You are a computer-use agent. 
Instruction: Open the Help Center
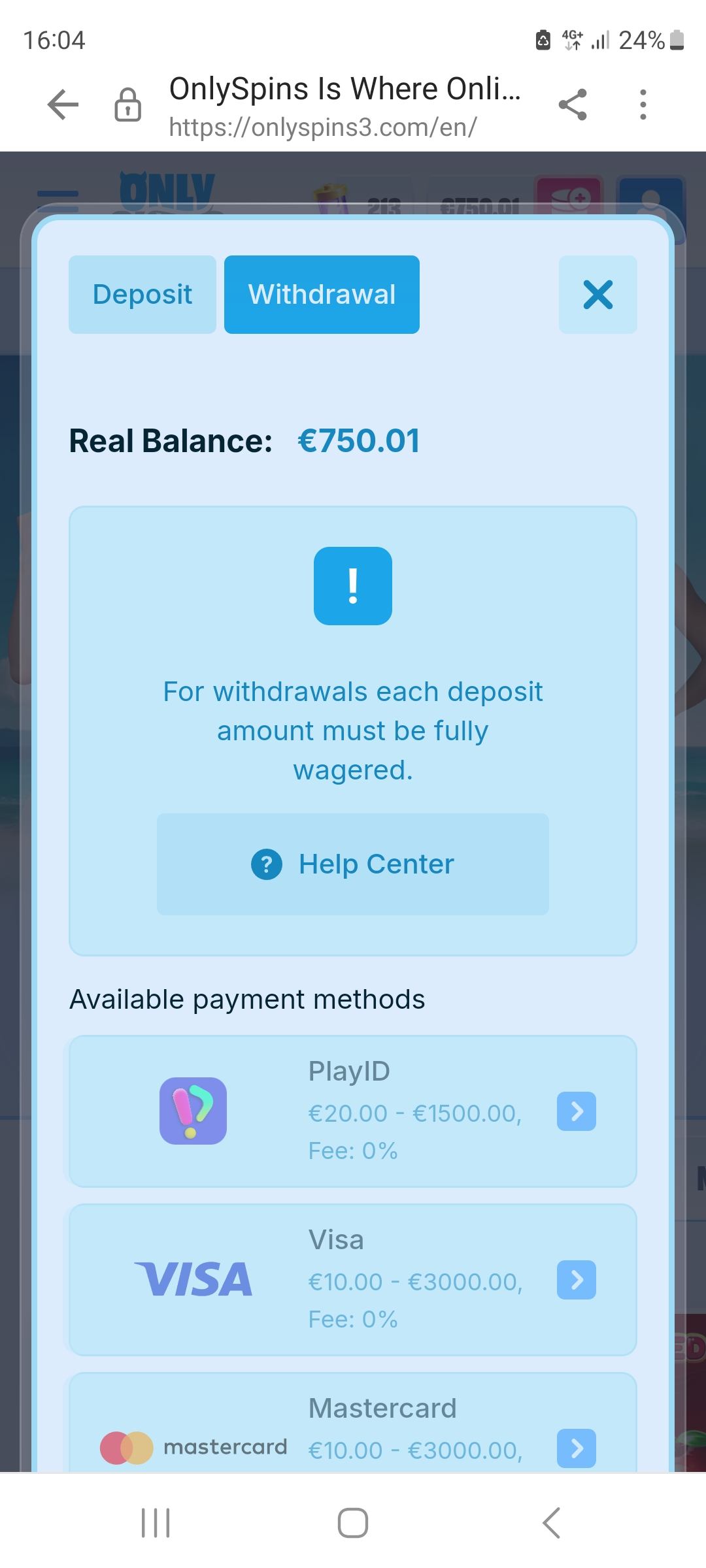(x=352, y=864)
